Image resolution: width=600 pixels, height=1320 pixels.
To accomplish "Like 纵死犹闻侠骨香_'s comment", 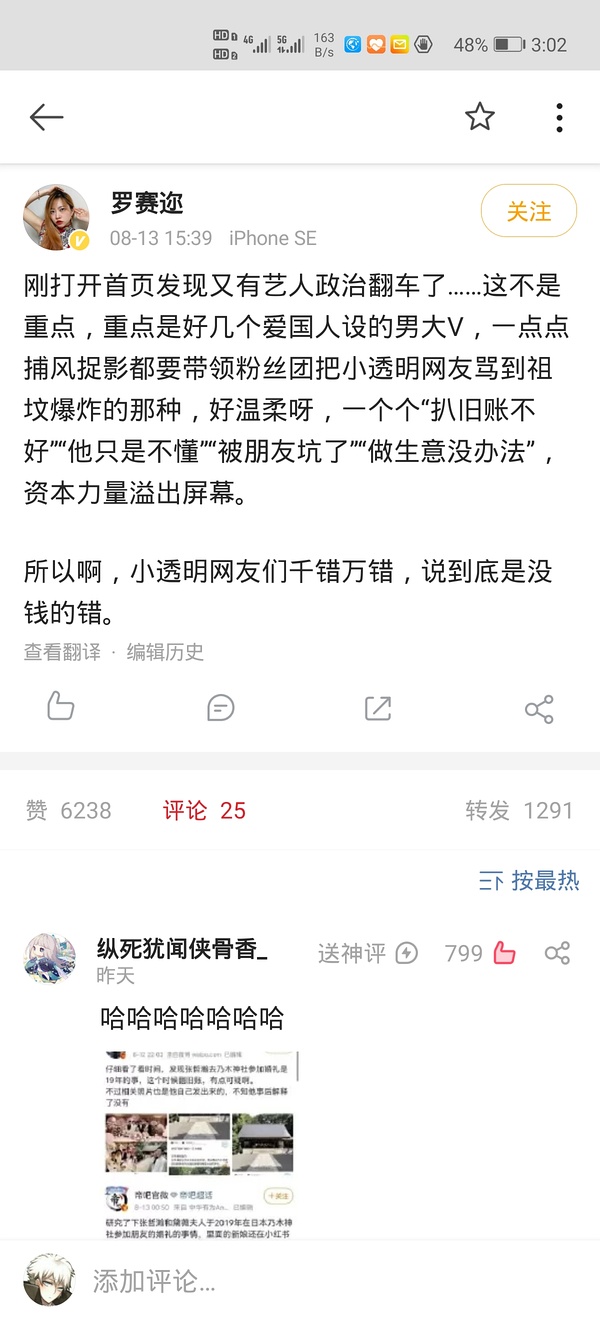I will (504, 953).
